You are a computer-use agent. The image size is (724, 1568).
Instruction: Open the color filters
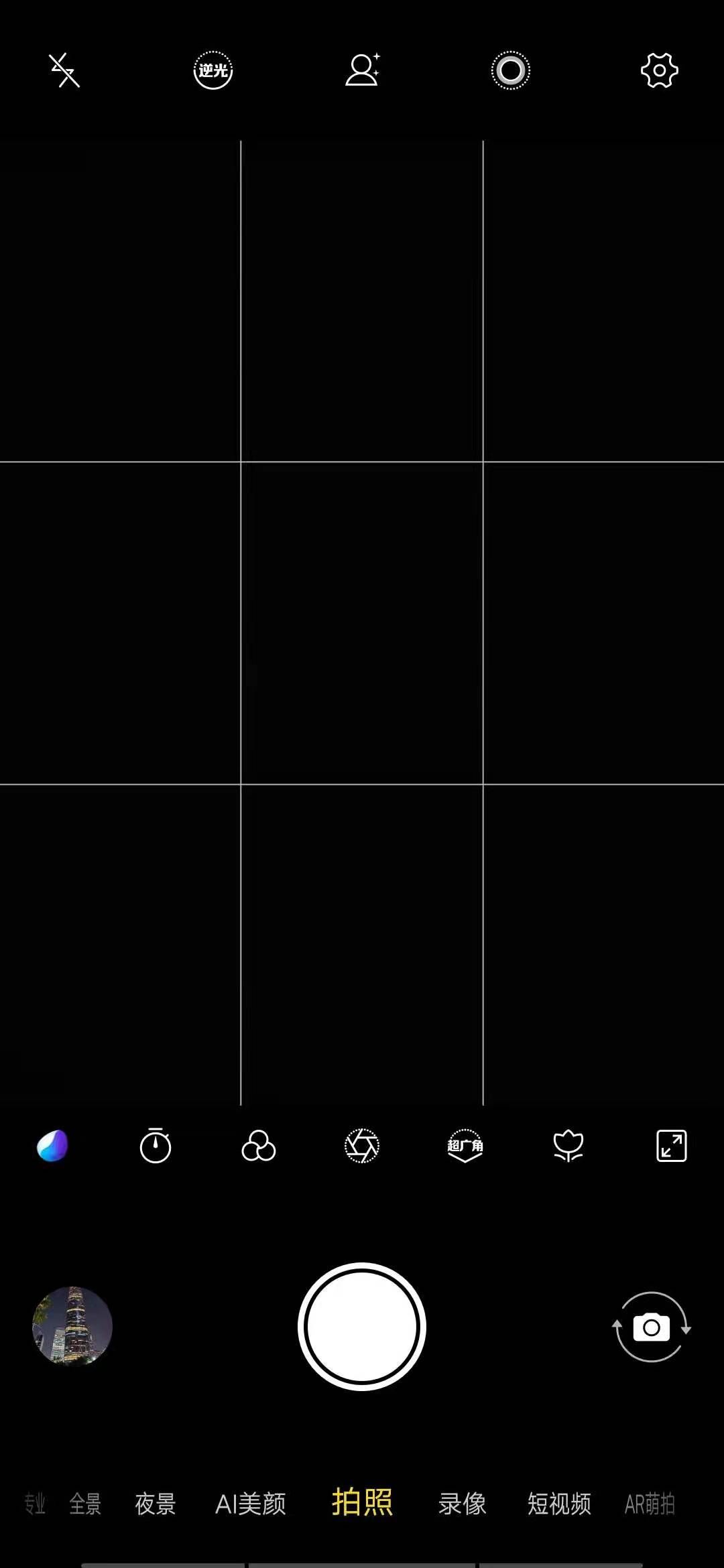259,1146
